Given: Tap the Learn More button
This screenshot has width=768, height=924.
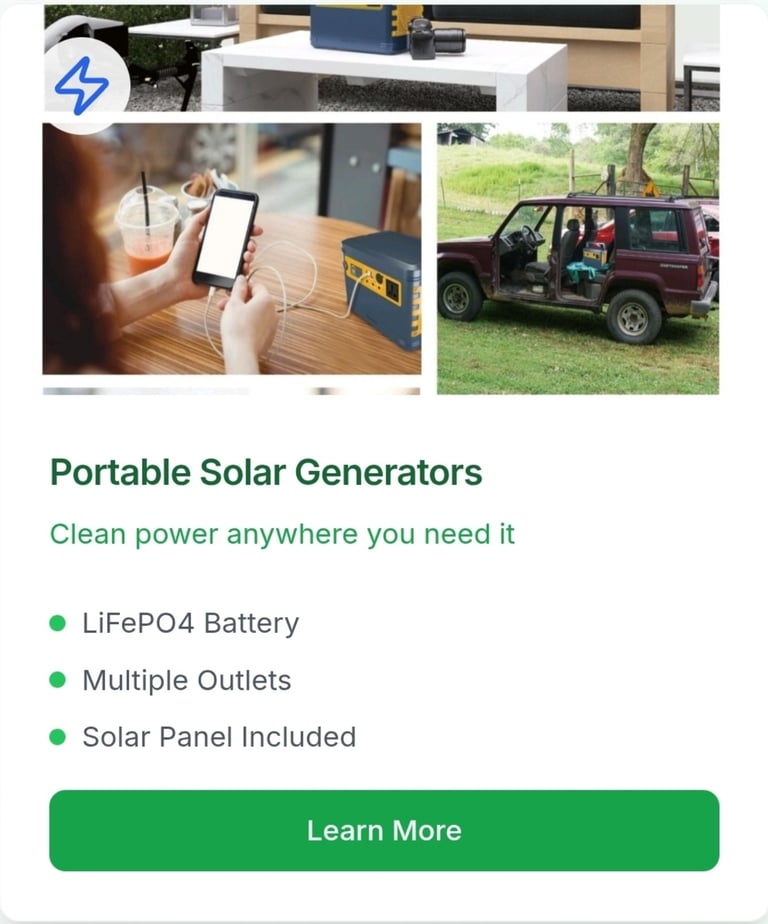Looking at the screenshot, I should (x=384, y=830).
